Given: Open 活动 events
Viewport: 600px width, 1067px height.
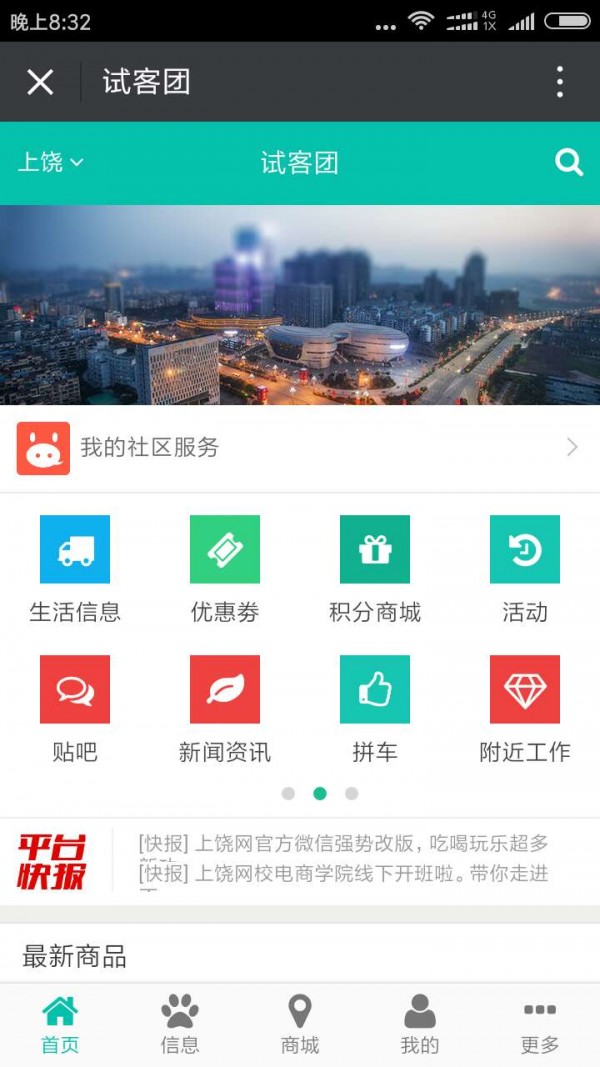Looking at the screenshot, I should pos(525,568).
